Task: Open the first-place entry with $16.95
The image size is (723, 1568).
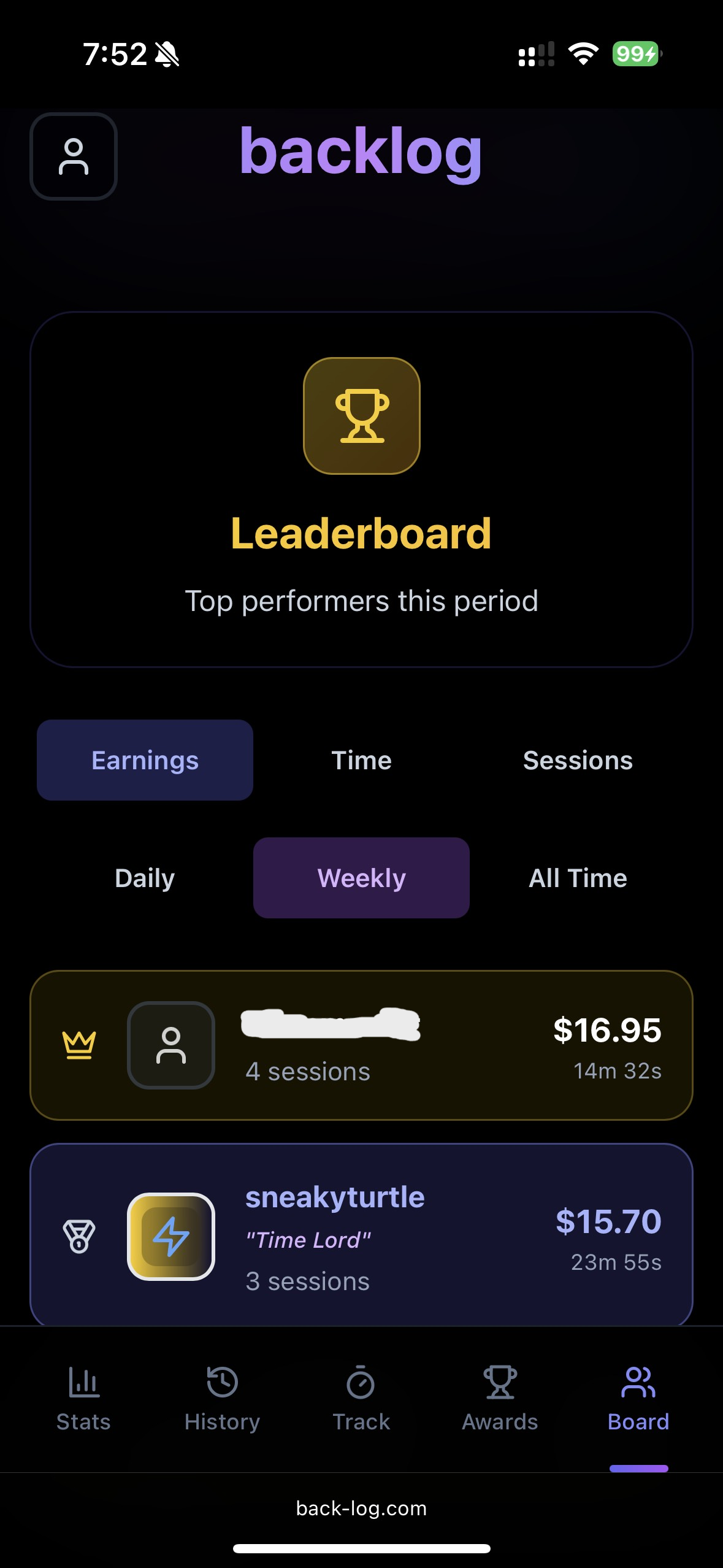Action: click(361, 1045)
